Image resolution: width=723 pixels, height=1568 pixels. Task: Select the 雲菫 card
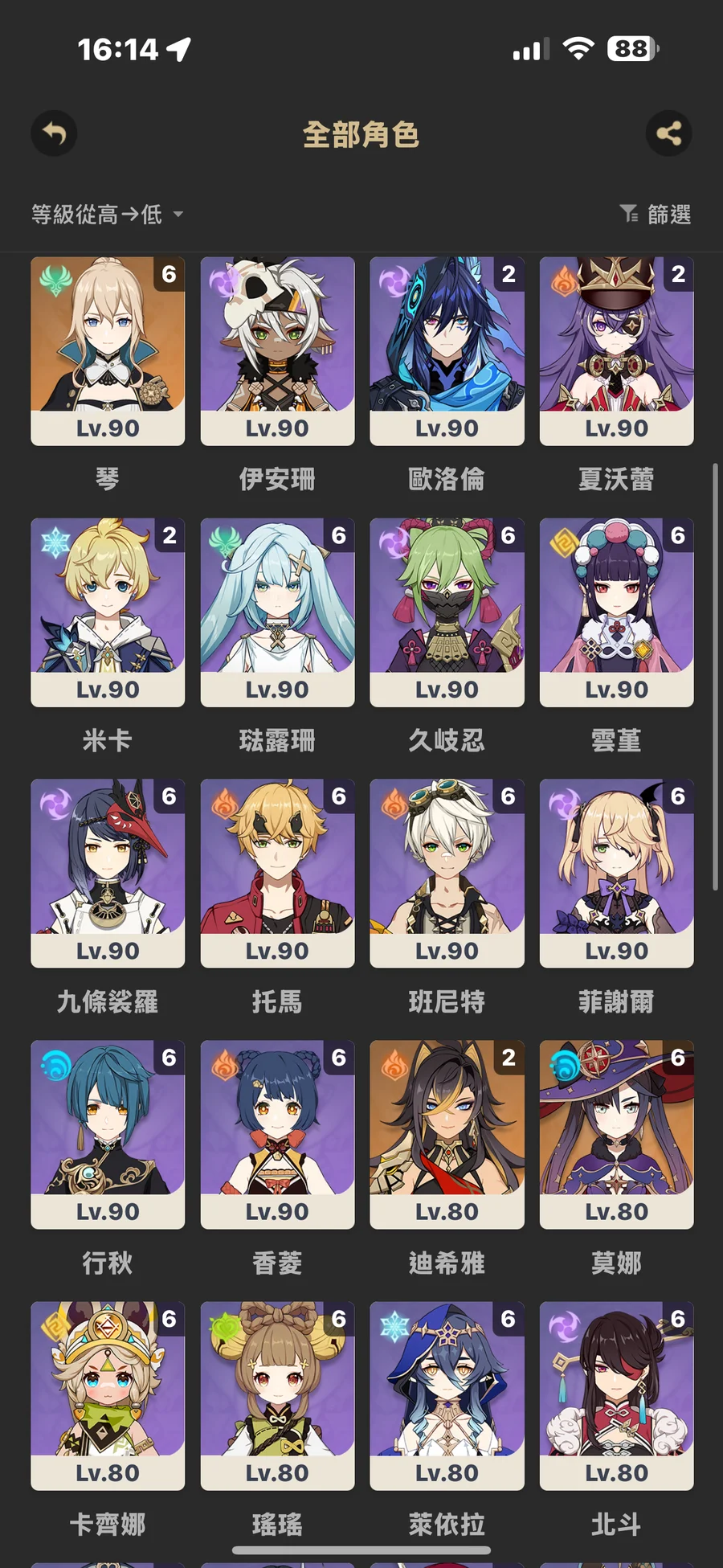point(616,612)
